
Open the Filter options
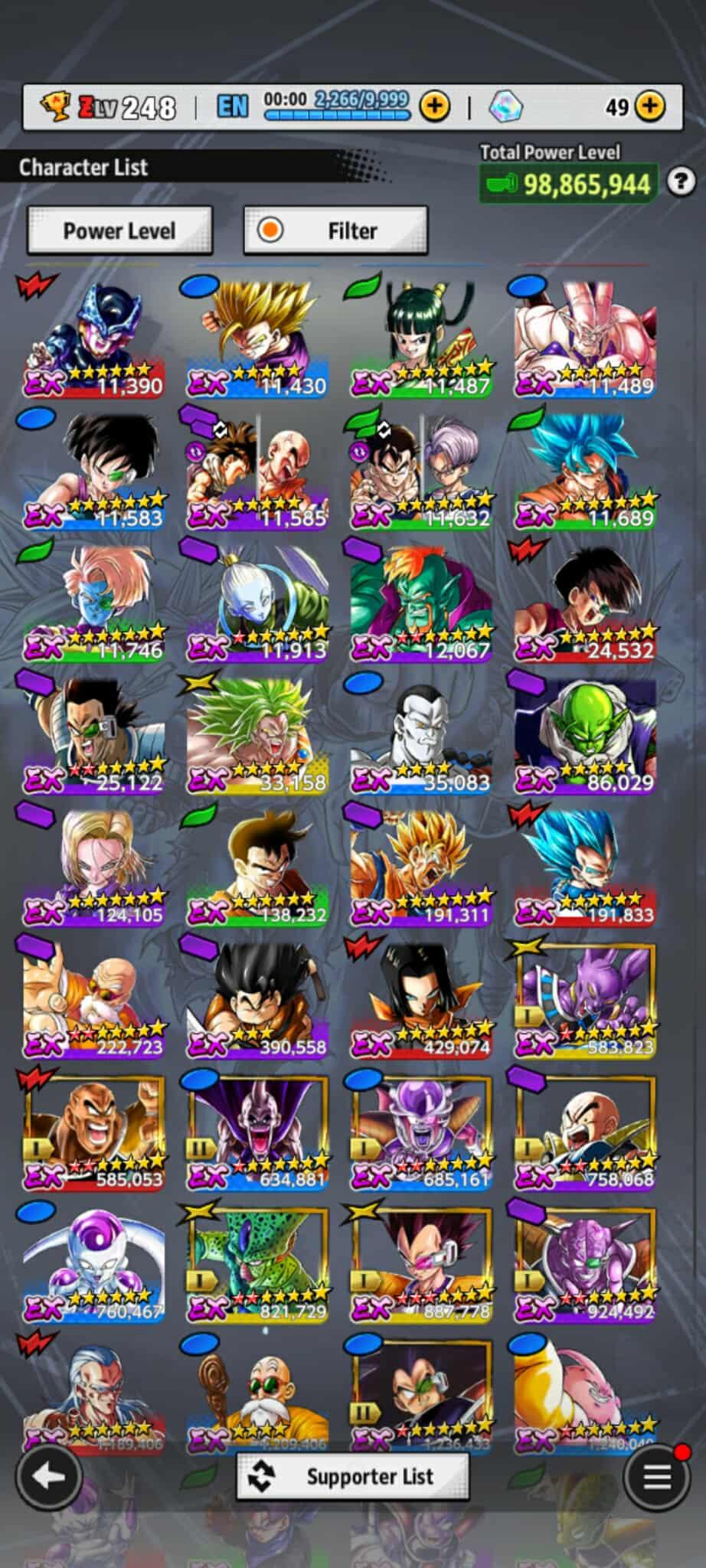tap(335, 230)
